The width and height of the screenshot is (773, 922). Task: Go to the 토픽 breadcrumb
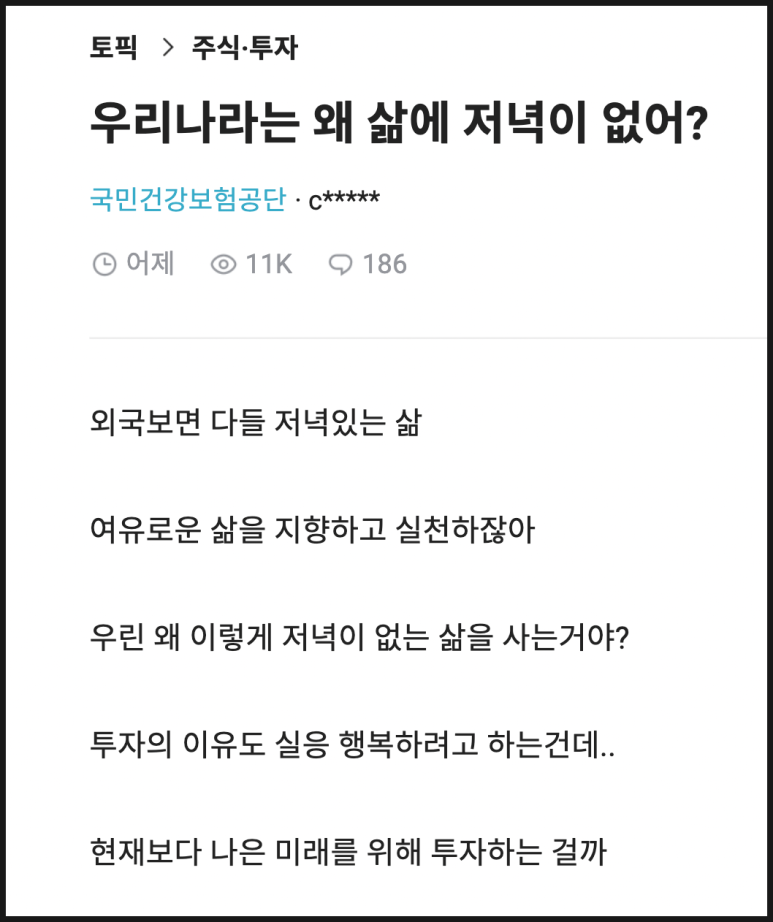pyautogui.click(x=114, y=47)
